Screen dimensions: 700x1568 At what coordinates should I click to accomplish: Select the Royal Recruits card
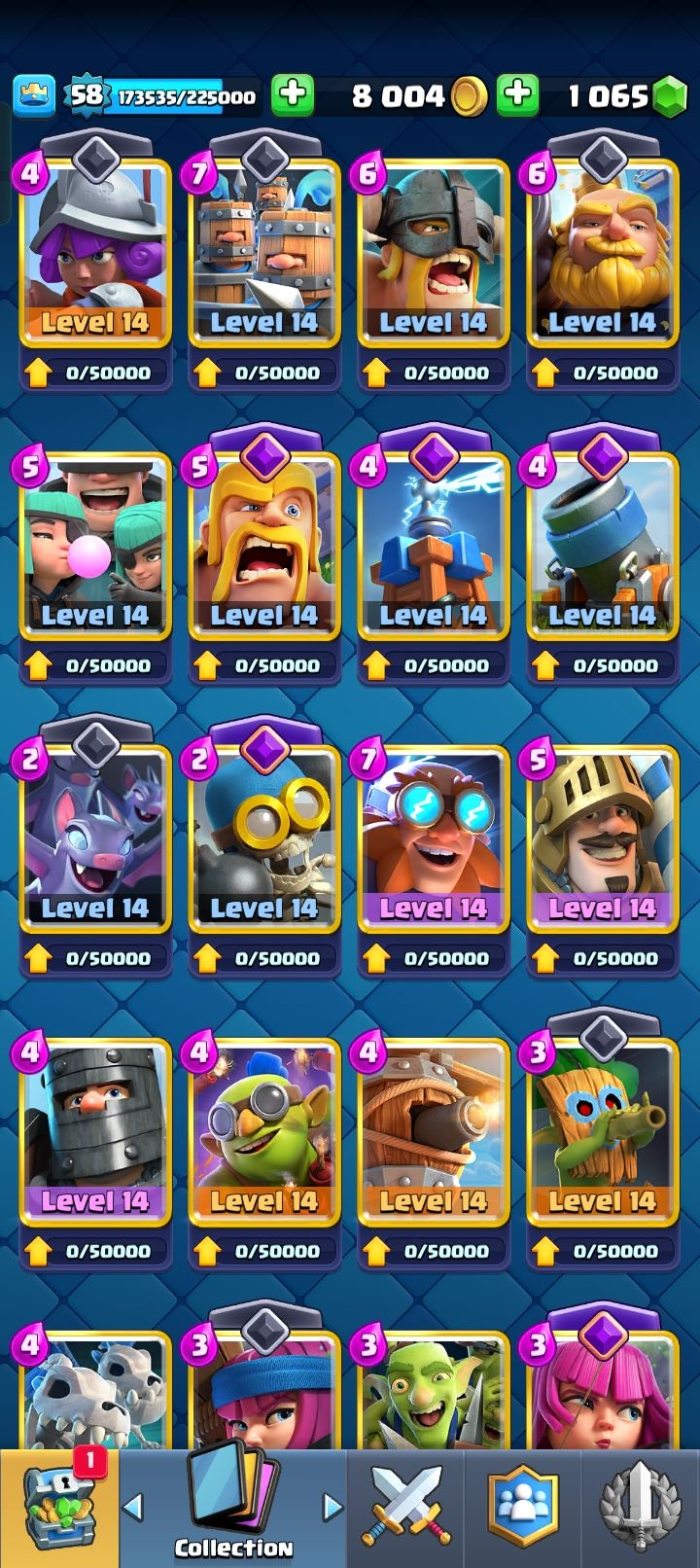pyautogui.click(x=264, y=253)
